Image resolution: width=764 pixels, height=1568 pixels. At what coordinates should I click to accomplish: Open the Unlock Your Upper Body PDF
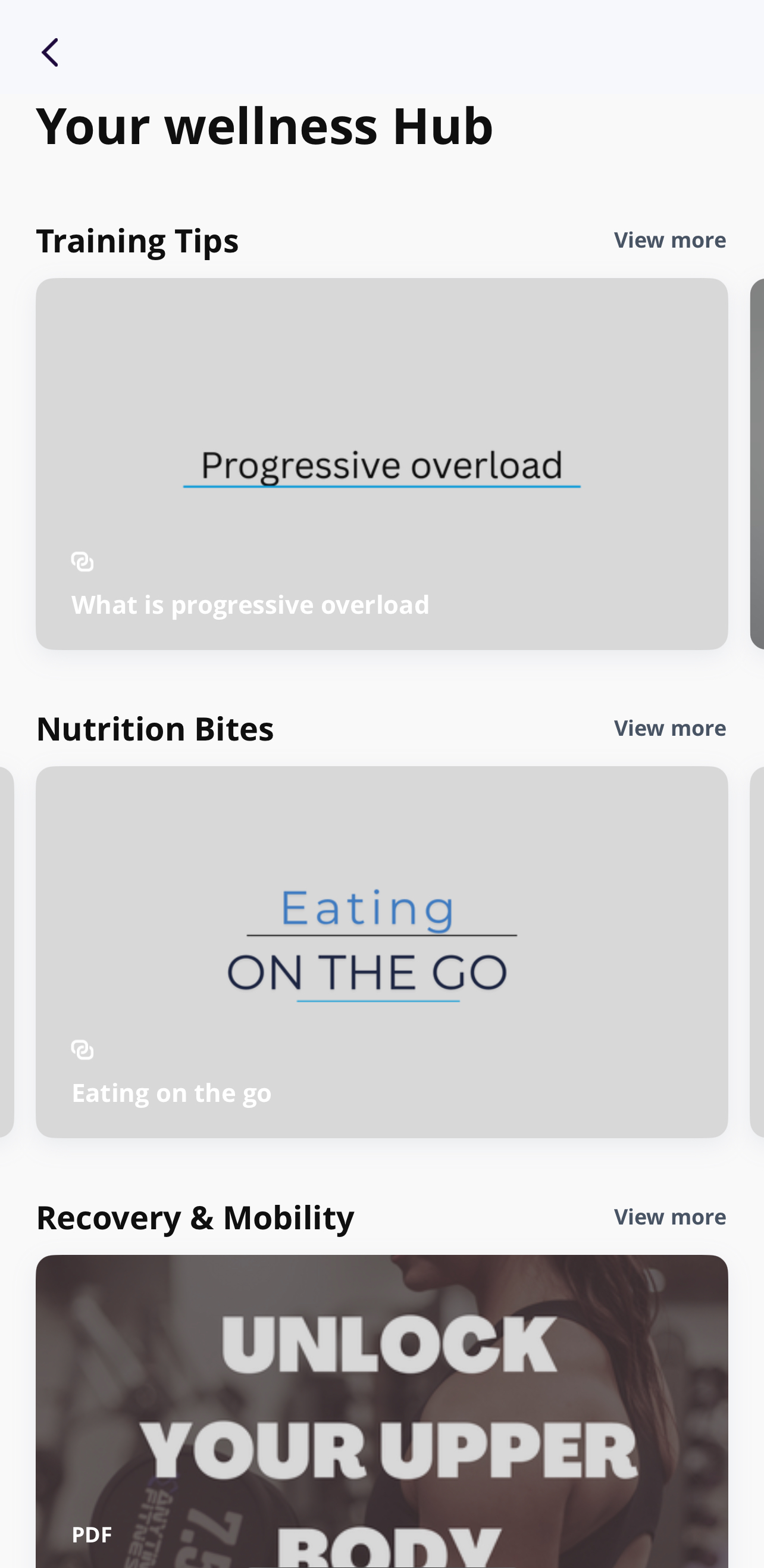[381, 1412]
